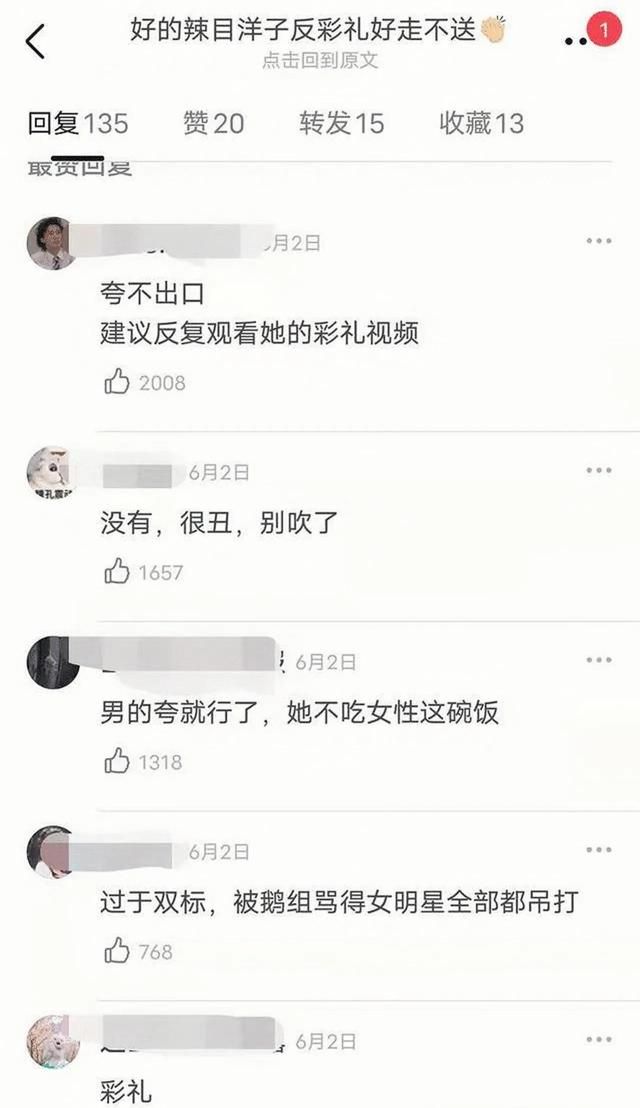Like the comment 过于双标 with 768 likes
Viewport: 640px width, 1108px height.
pyautogui.click(x=117, y=951)
